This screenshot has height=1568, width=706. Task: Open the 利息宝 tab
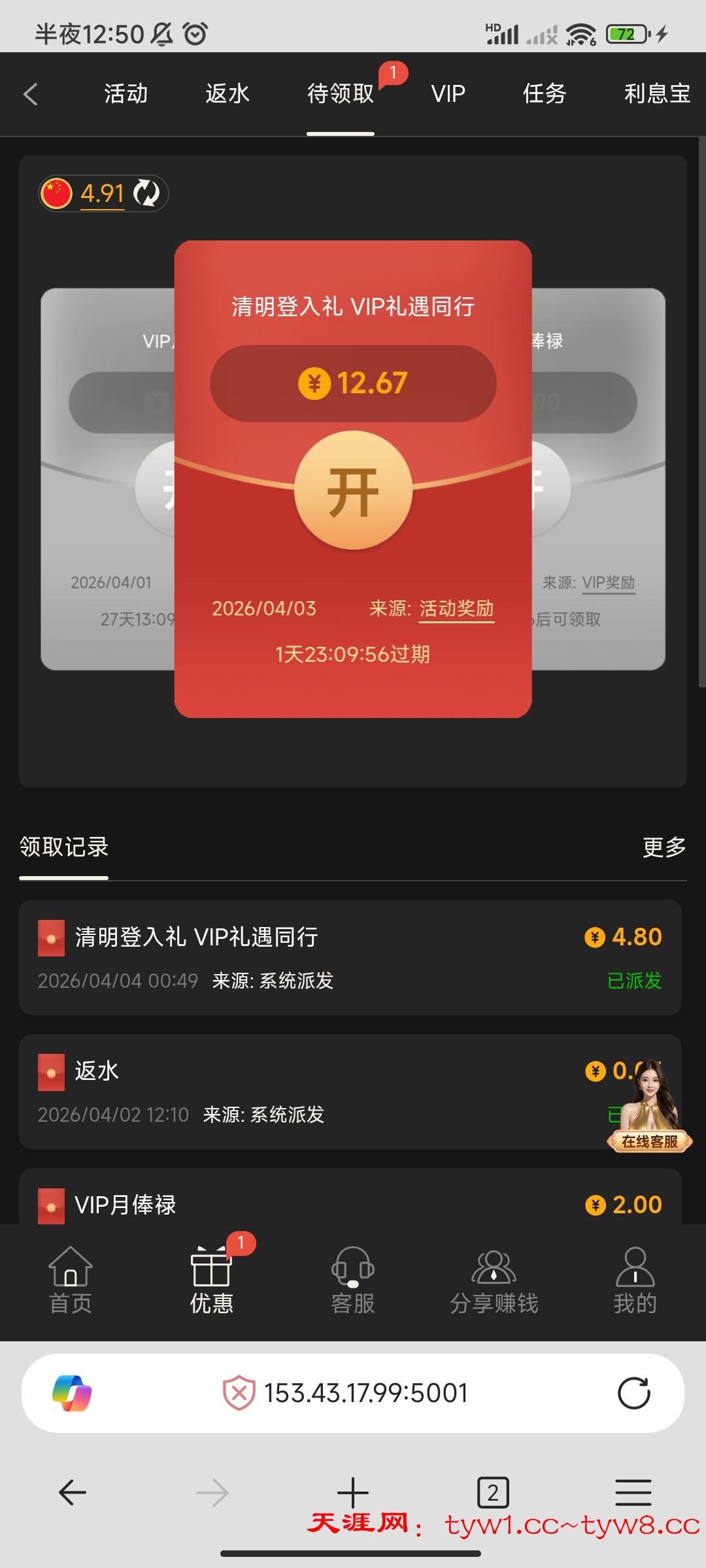(656, 94)
